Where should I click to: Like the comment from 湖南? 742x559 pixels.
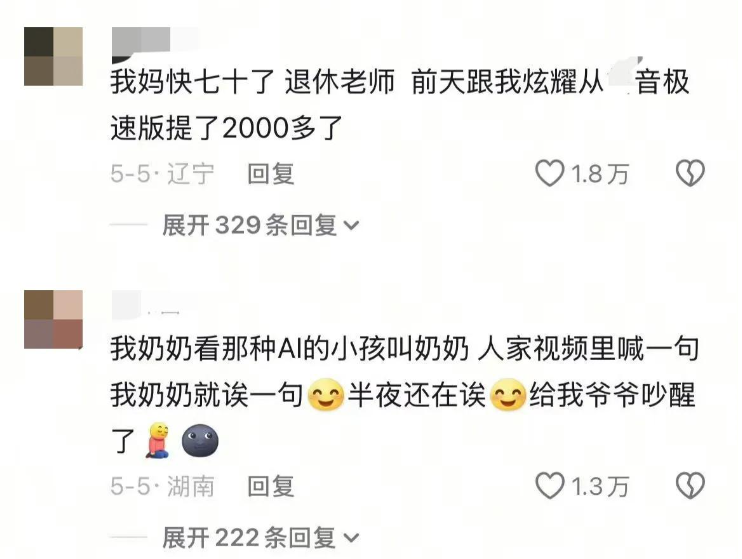tap(550, 486)
